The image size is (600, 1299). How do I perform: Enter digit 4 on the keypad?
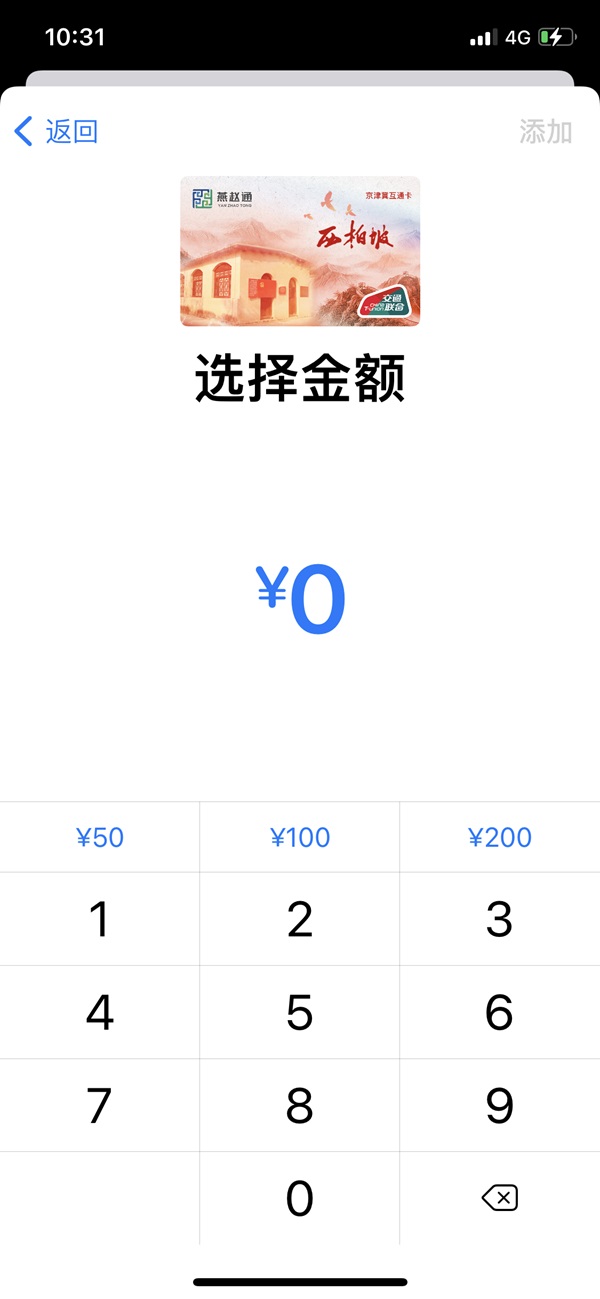(100, 1012)
